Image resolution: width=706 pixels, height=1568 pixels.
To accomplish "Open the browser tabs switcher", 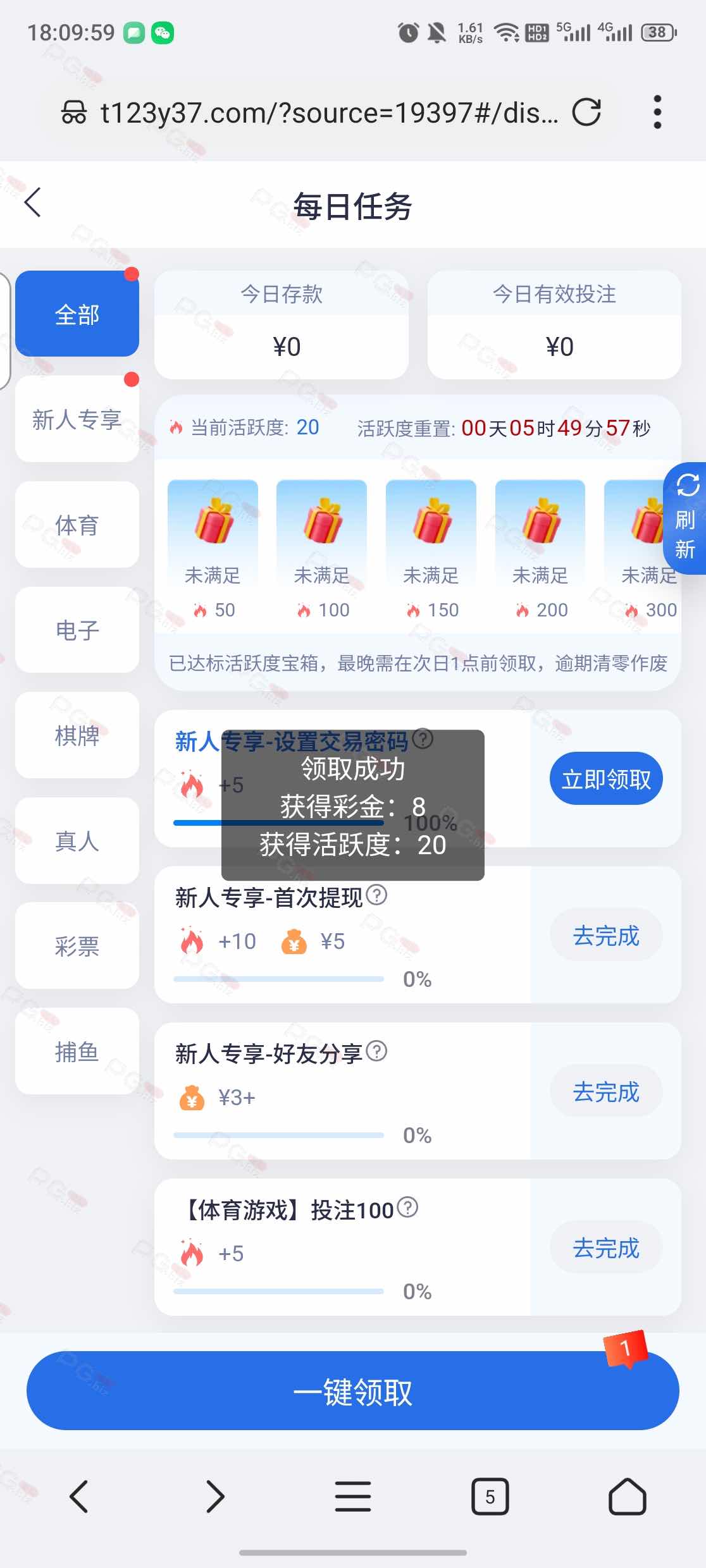I will click(490, 1497).
